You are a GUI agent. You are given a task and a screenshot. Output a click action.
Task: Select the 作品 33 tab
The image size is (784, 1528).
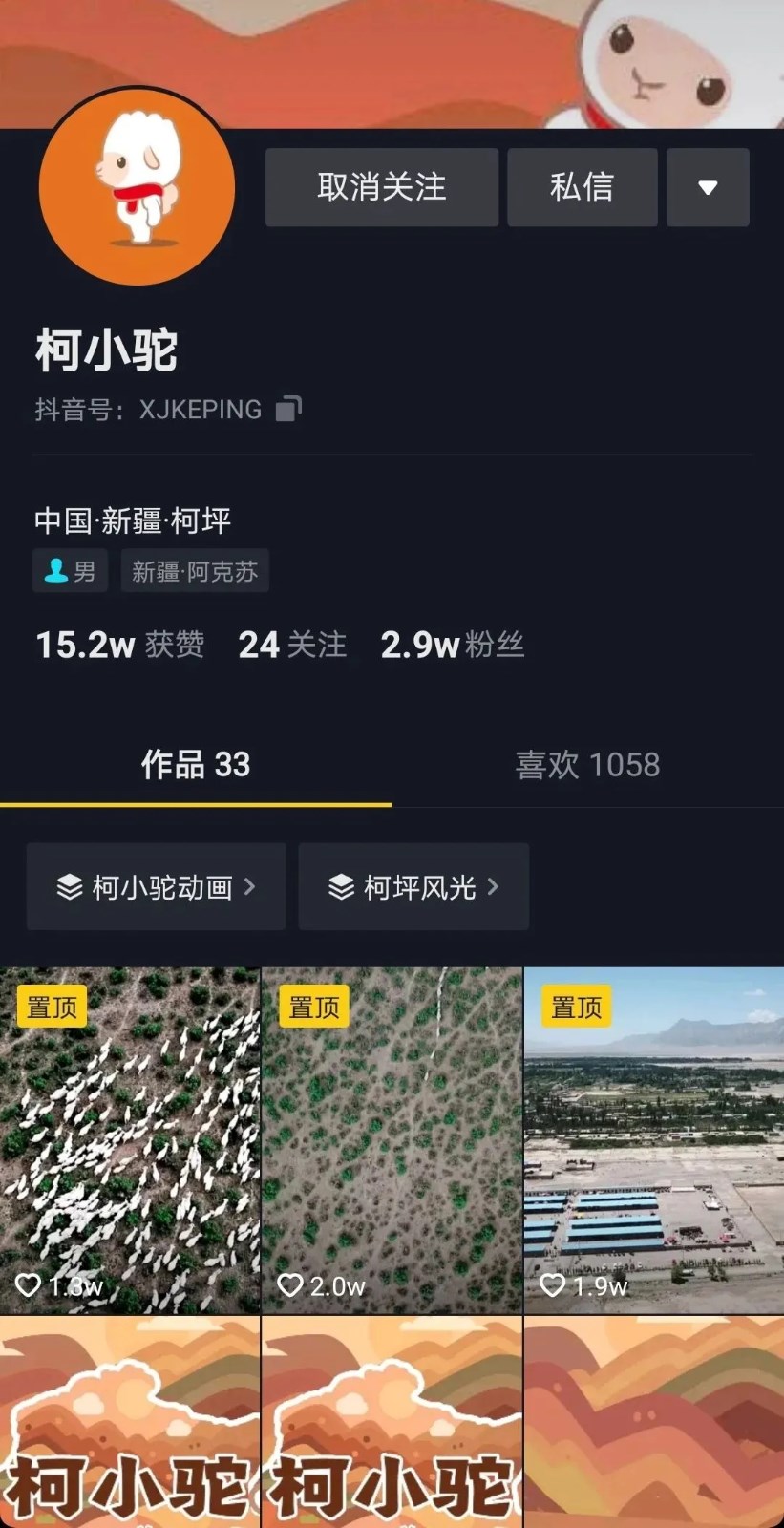click(x=196, y=765)
